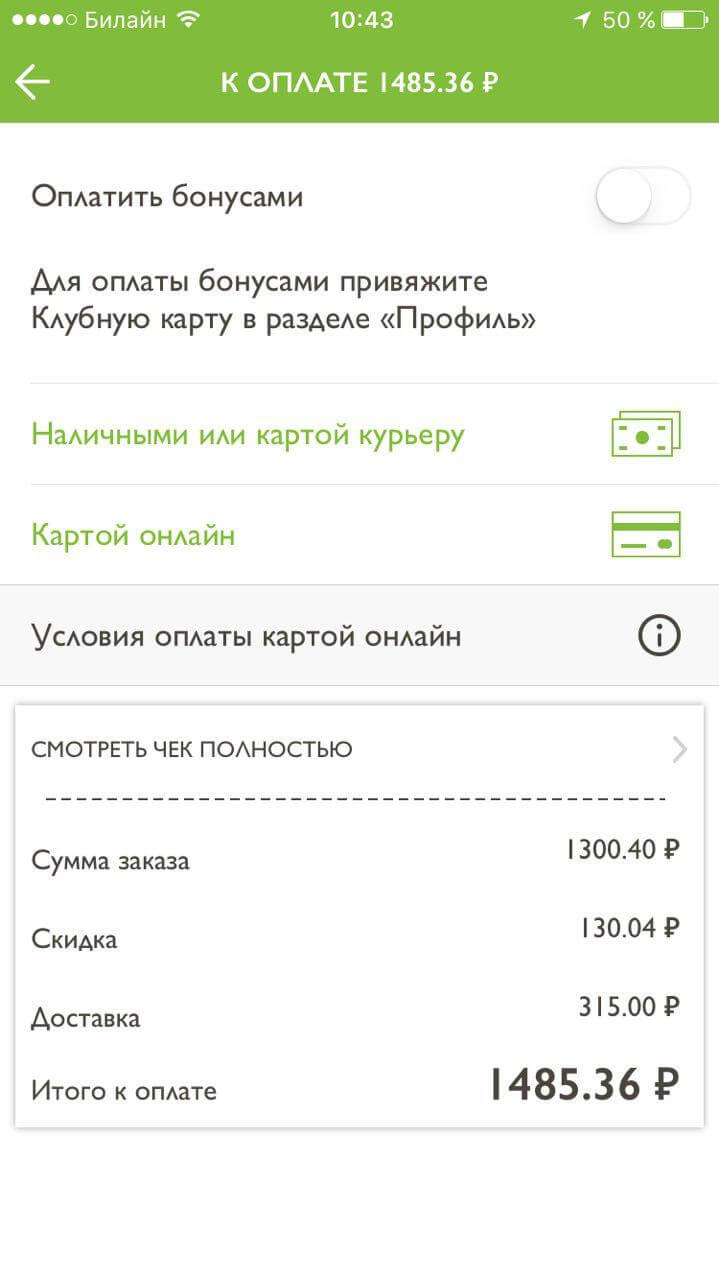Open Условия оплаты картой онлайн info
The image size is (719, 1280).
359,636
